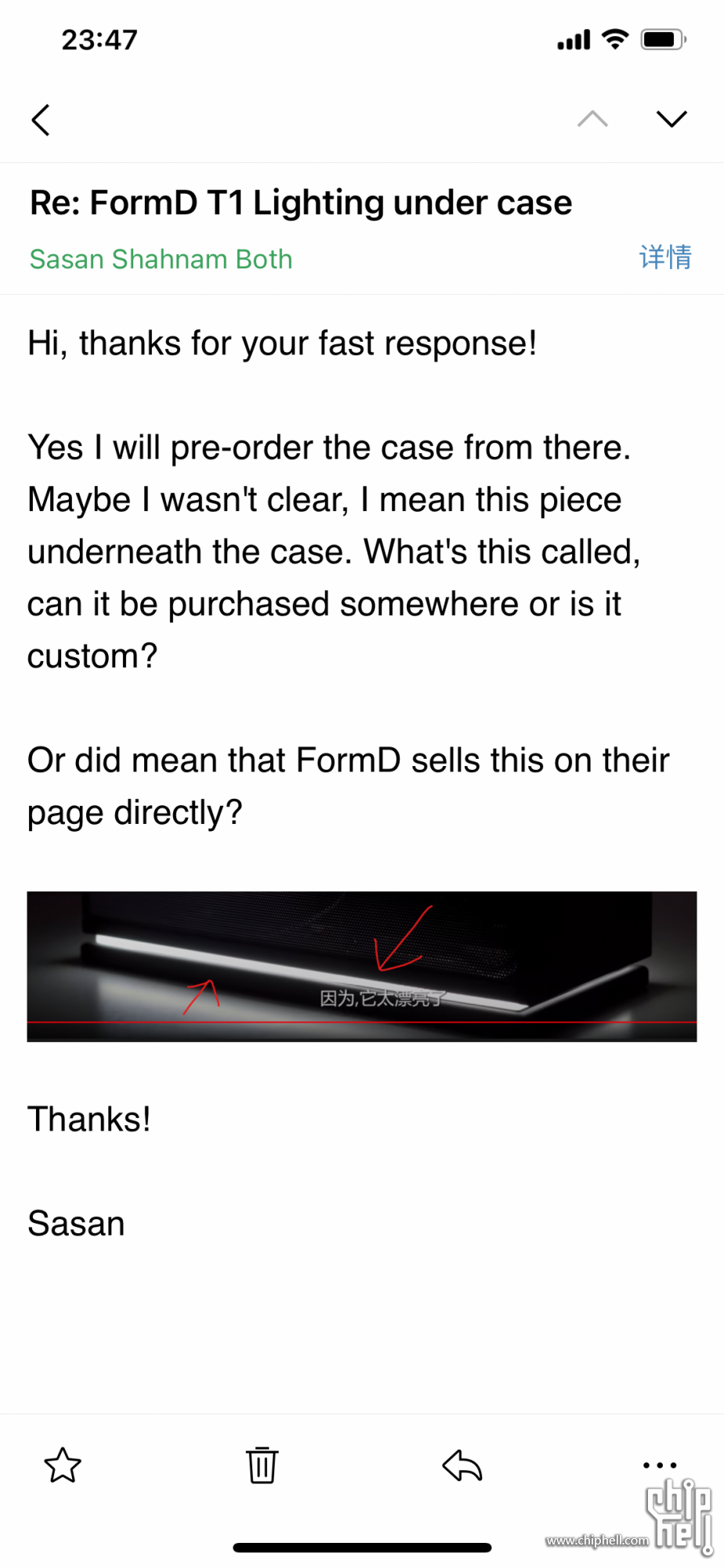Go back to the inbox list
This screenshot has width=724, height=1568.
[x=41, y=120]
